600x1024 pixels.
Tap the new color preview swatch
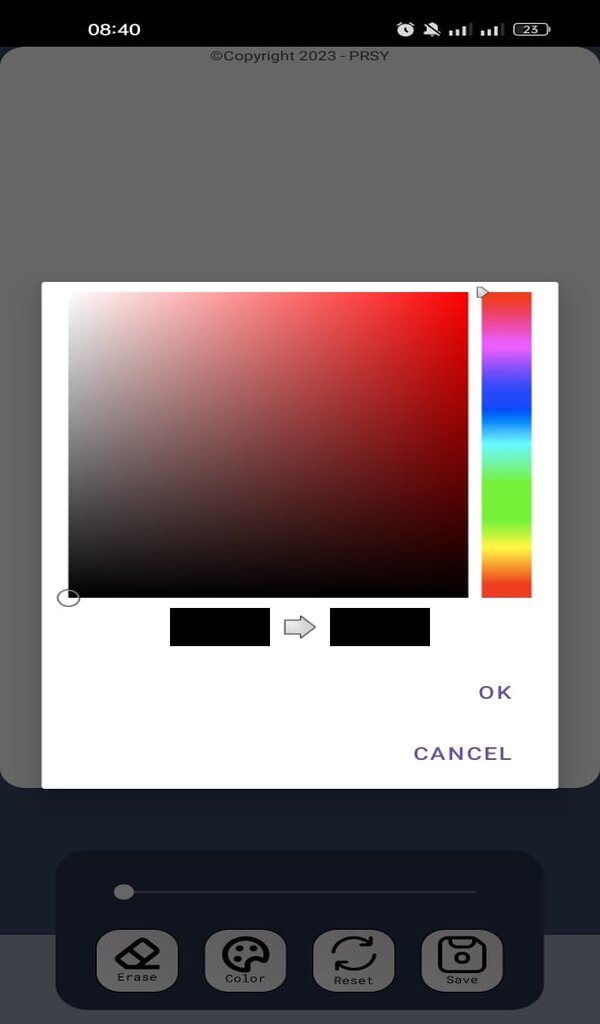click(380, 627)
